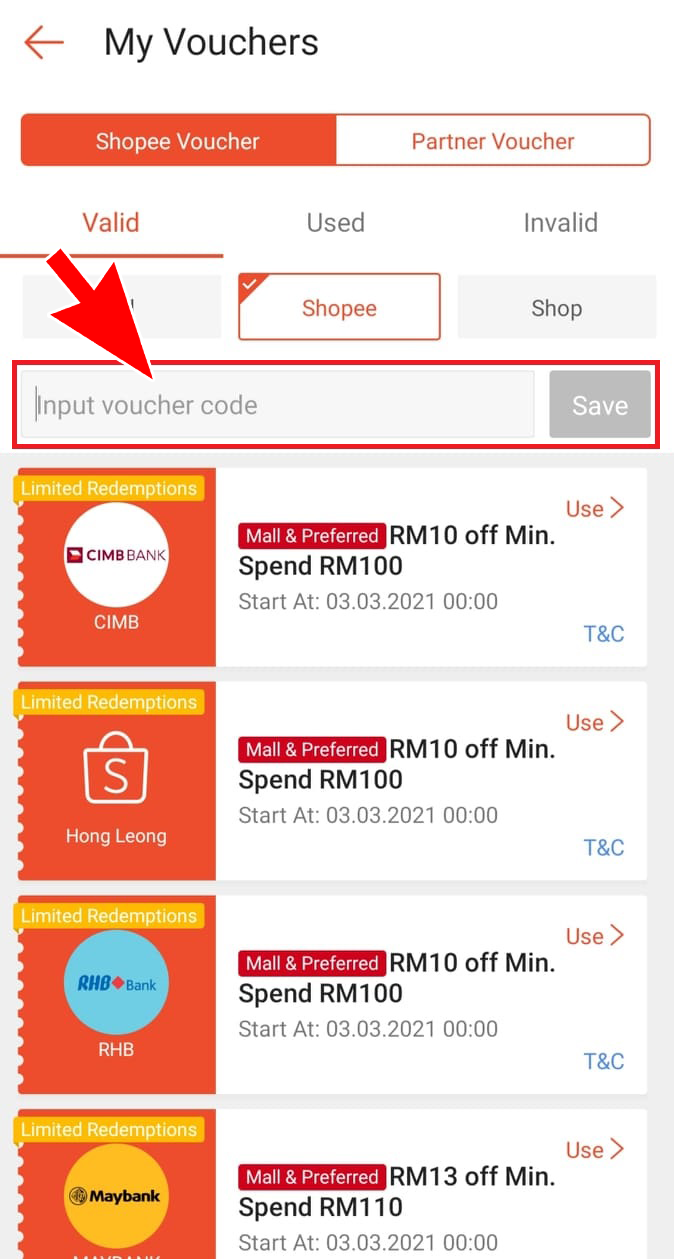Open the Invalid vouchers tab

(x=560, y=223)
